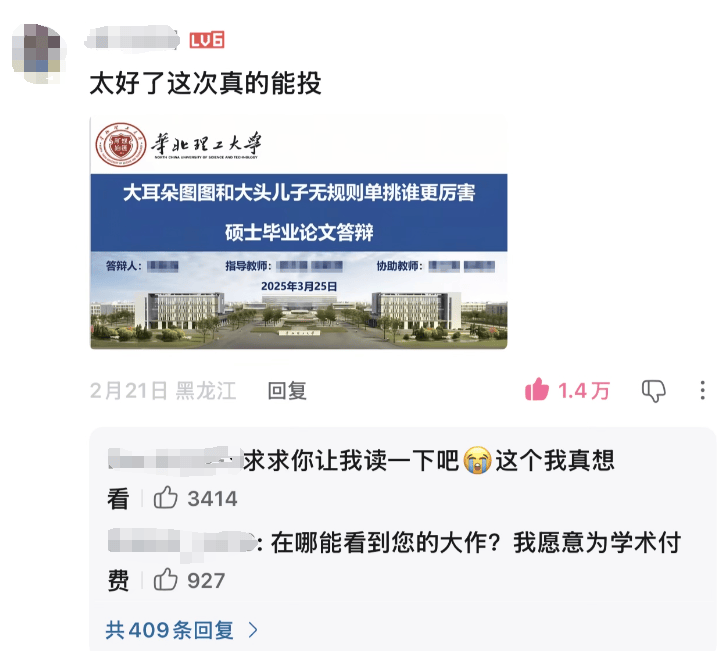This screenshot has height=651, width=722.
Task: Tap 回复 to reply to the comment
Action: point(287,391)
